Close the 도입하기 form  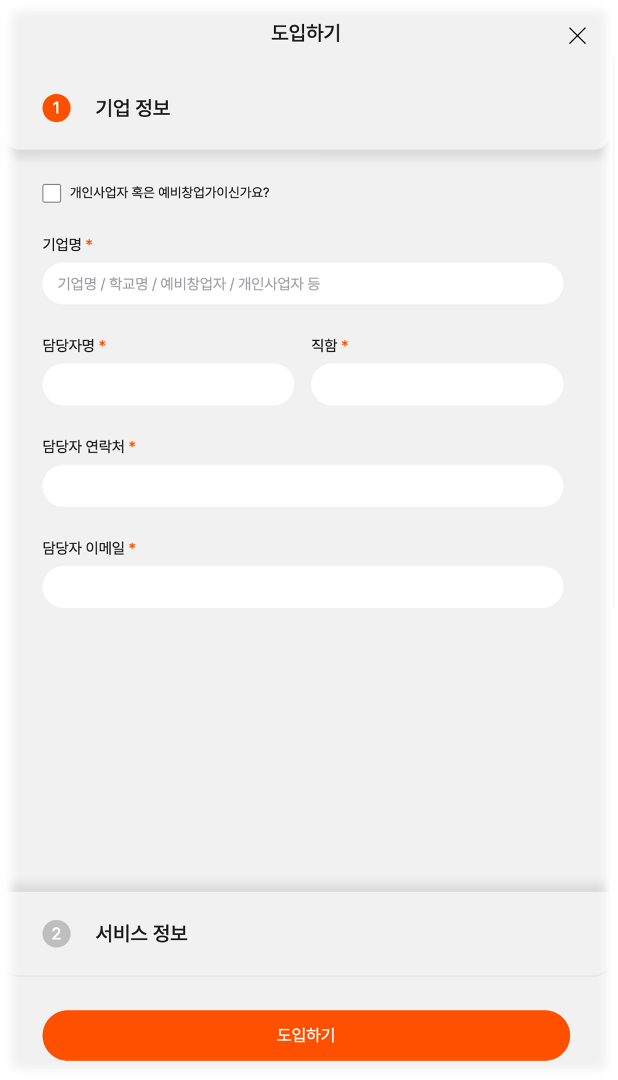(577, 36)
